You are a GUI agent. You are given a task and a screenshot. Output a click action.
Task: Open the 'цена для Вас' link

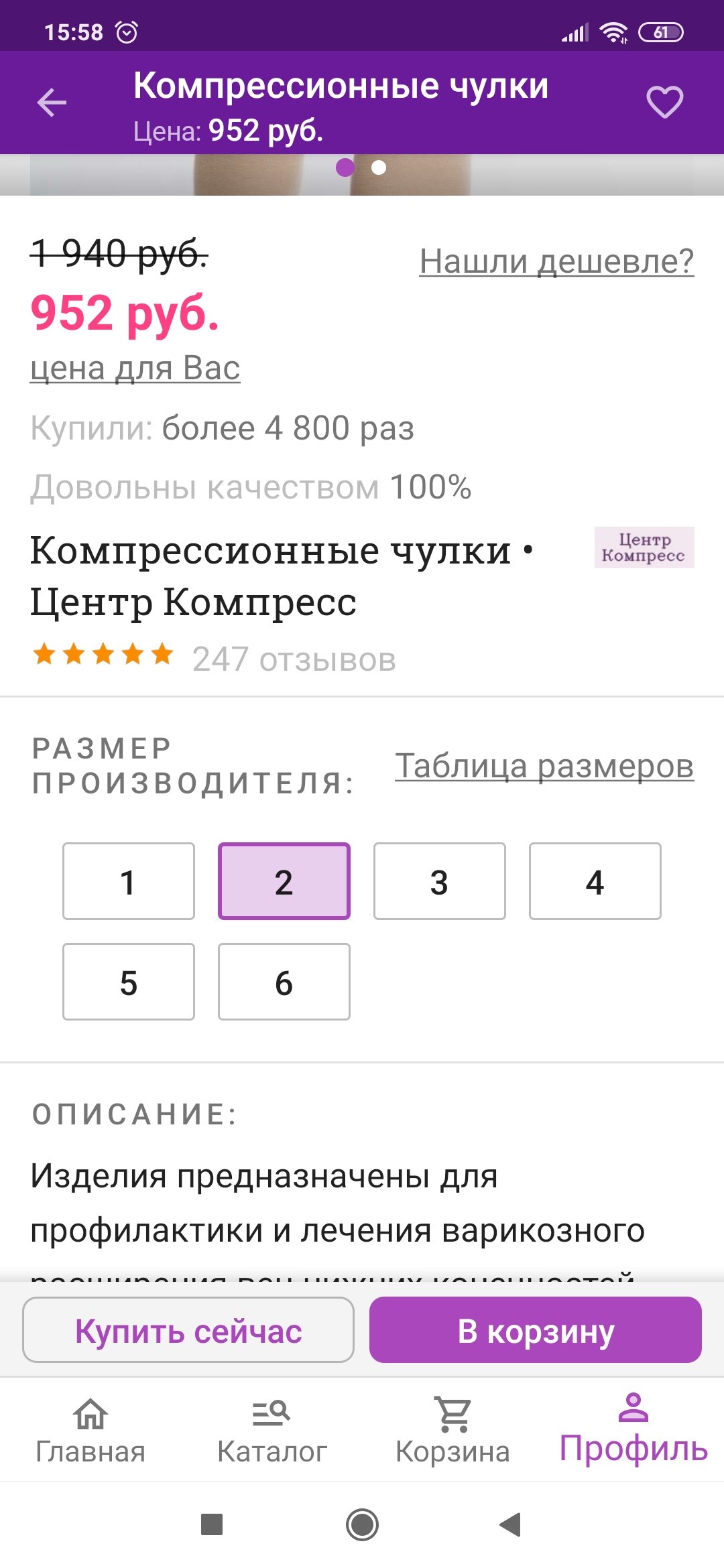[135, 368]
